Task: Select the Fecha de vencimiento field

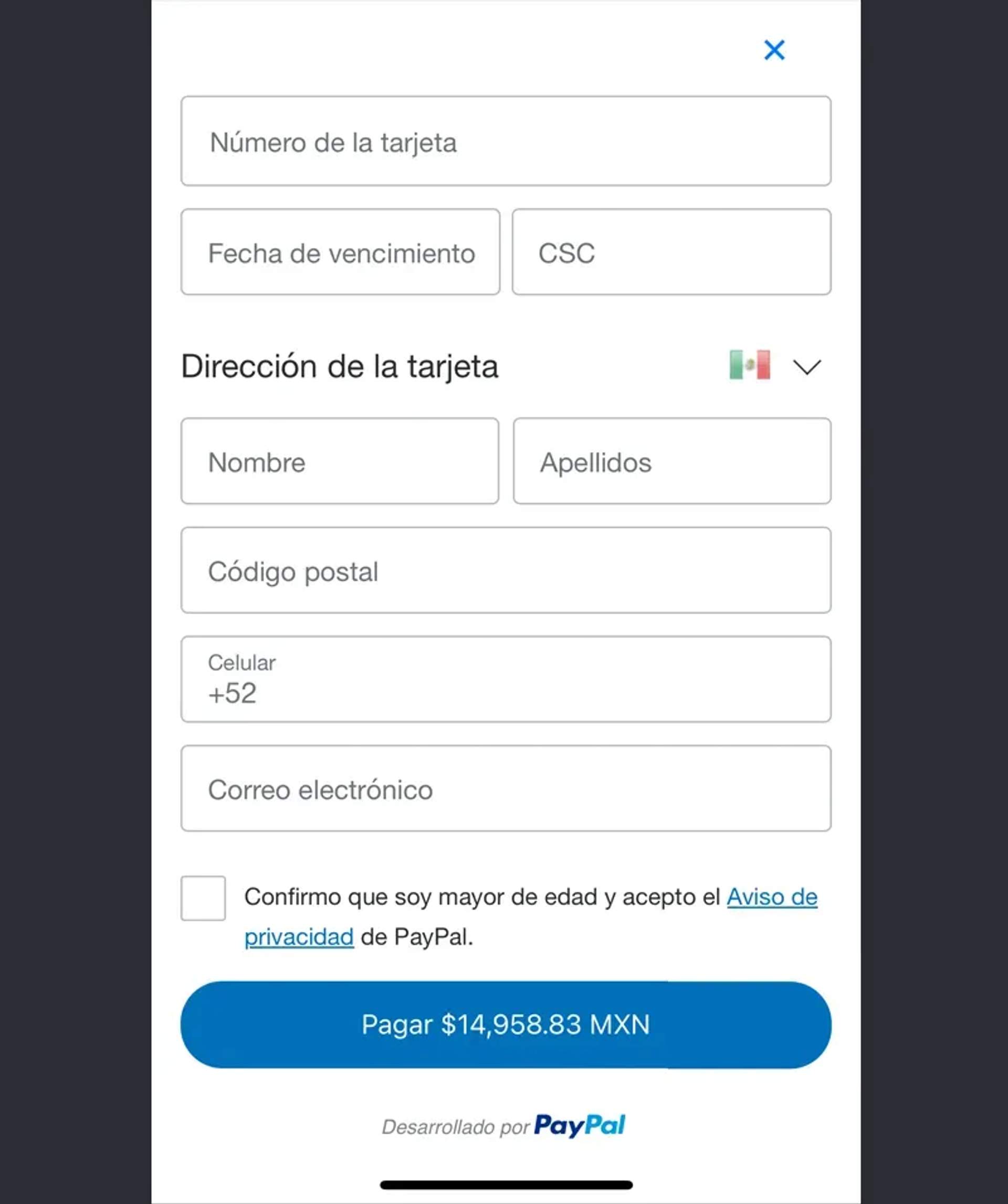Action: (x=342, y=252)
